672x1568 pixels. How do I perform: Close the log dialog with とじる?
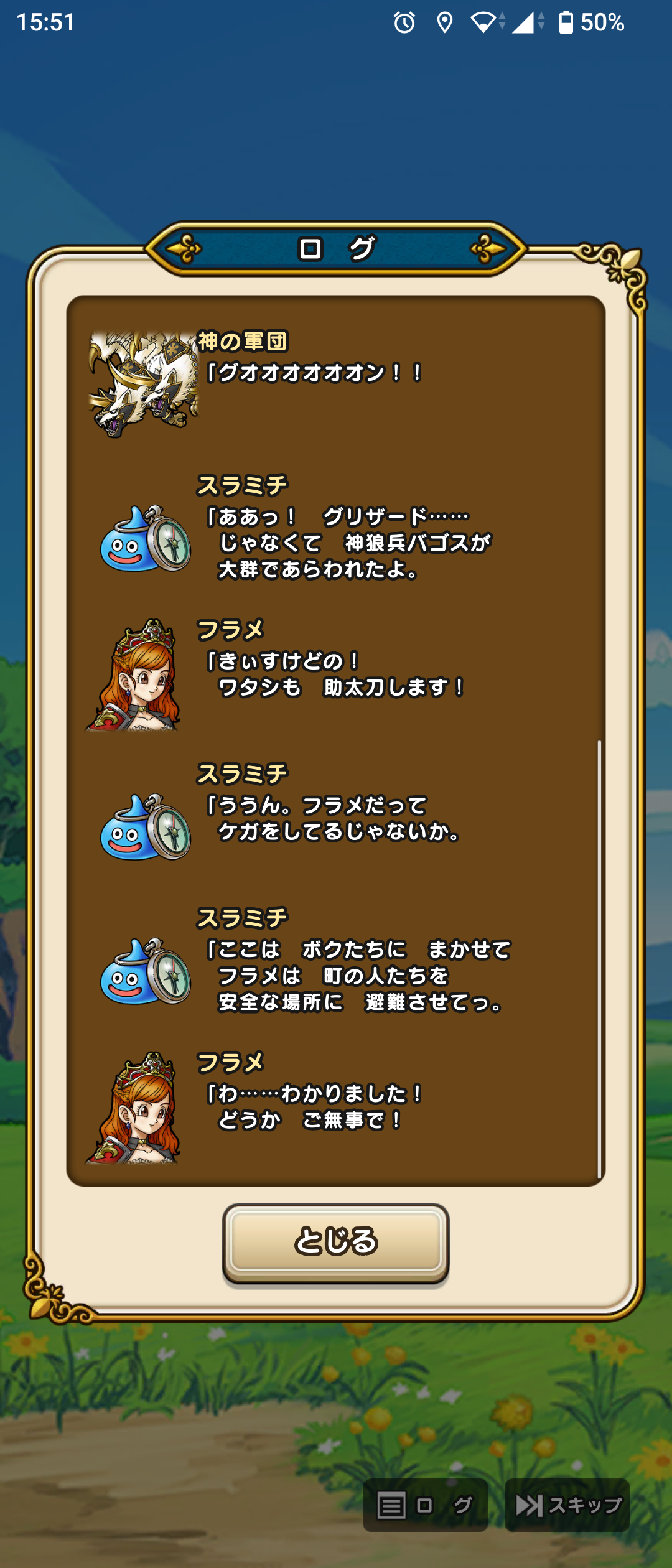coord(335,1241)
